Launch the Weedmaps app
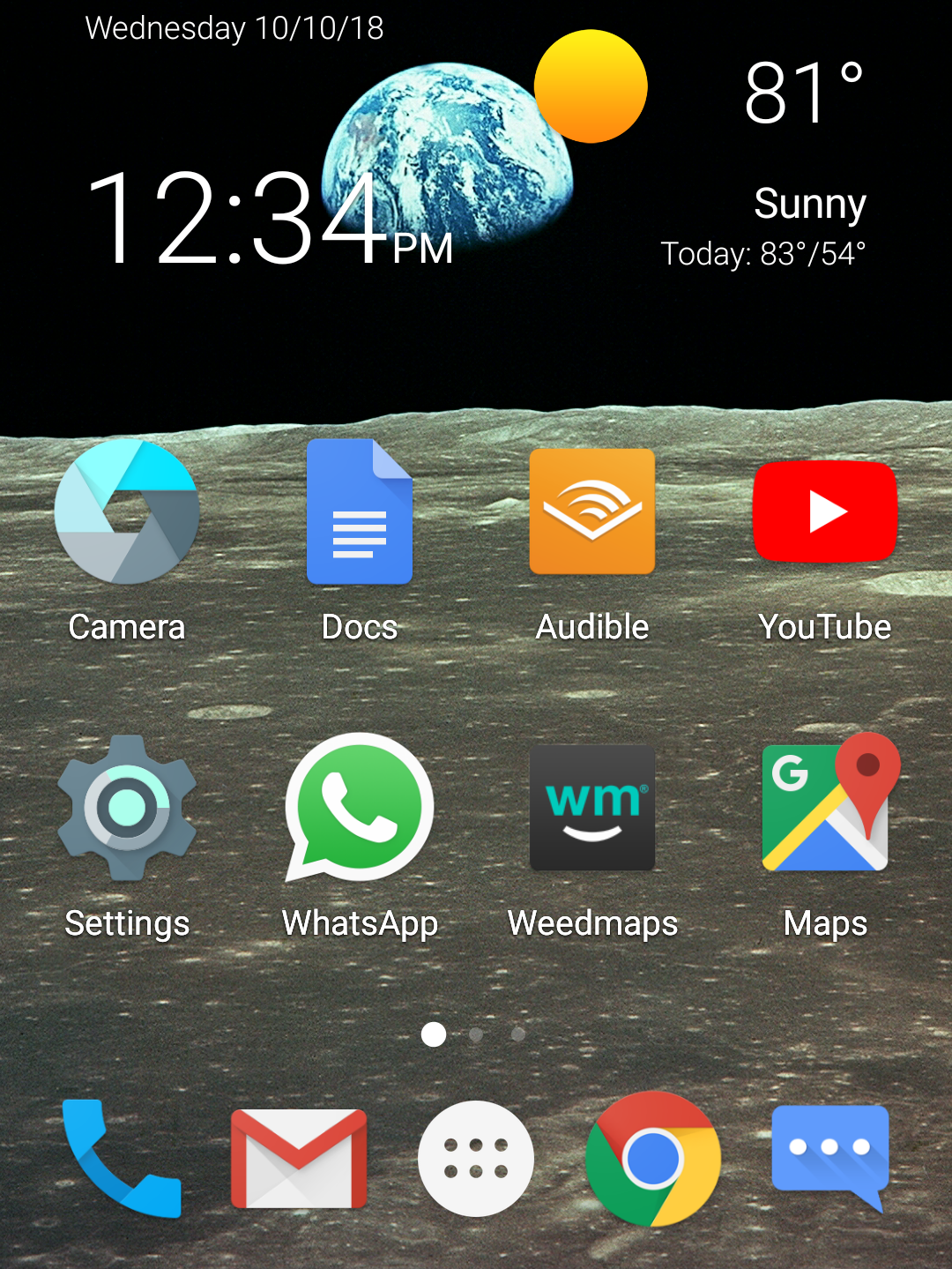This screenshot has width=952, height=1269. click(x=592, y=808)
